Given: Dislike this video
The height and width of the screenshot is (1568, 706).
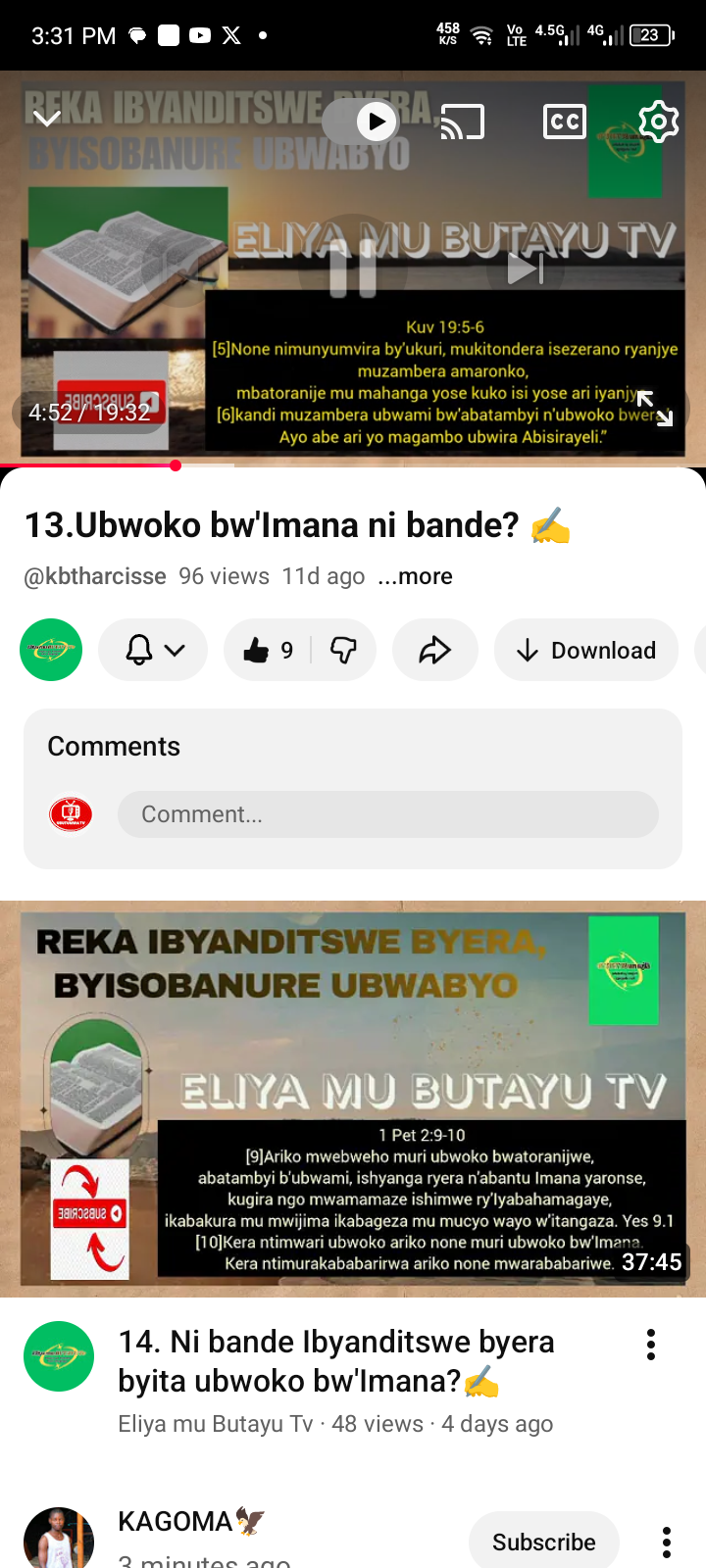Looking at the screenshot, I should (343, 650).
